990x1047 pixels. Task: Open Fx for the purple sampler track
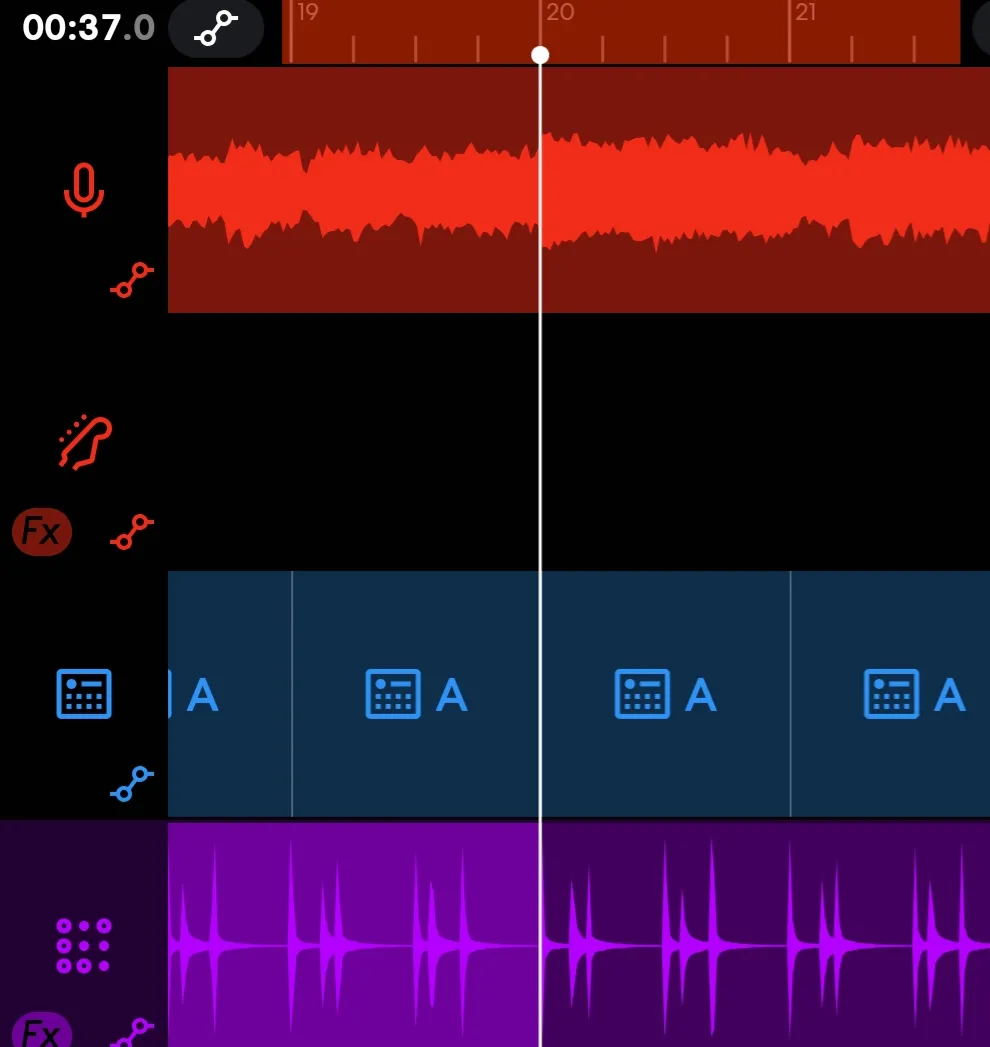42,1030
